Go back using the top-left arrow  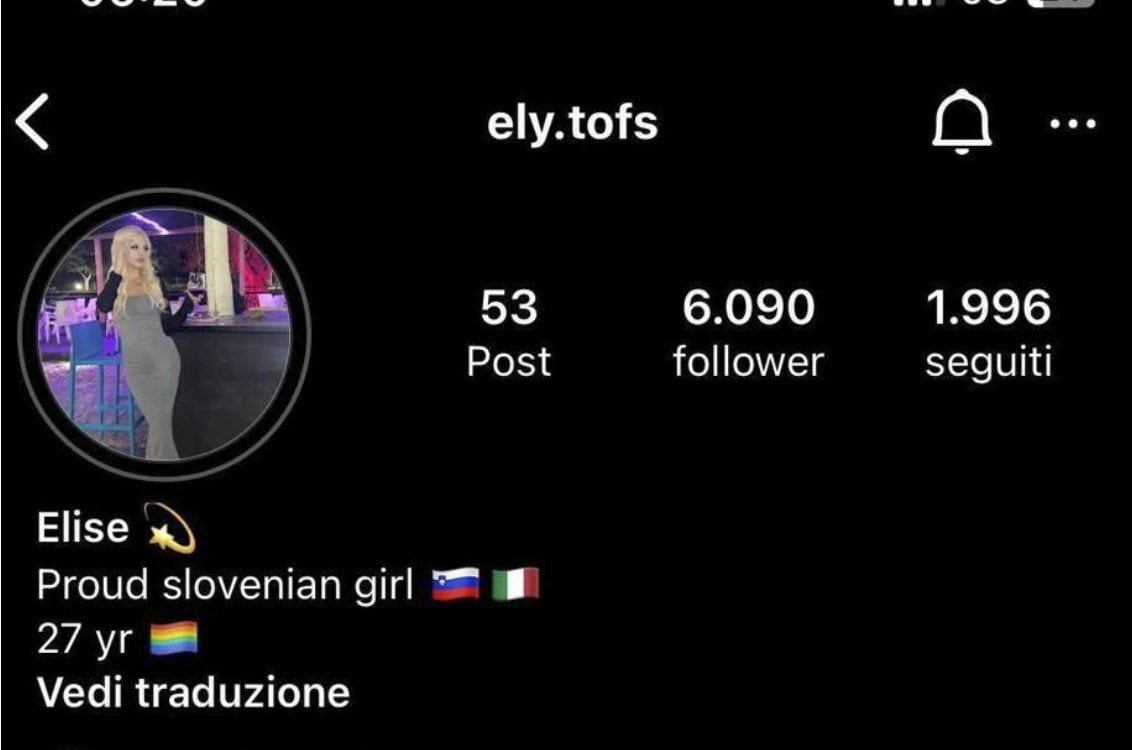tap(33, 125)
